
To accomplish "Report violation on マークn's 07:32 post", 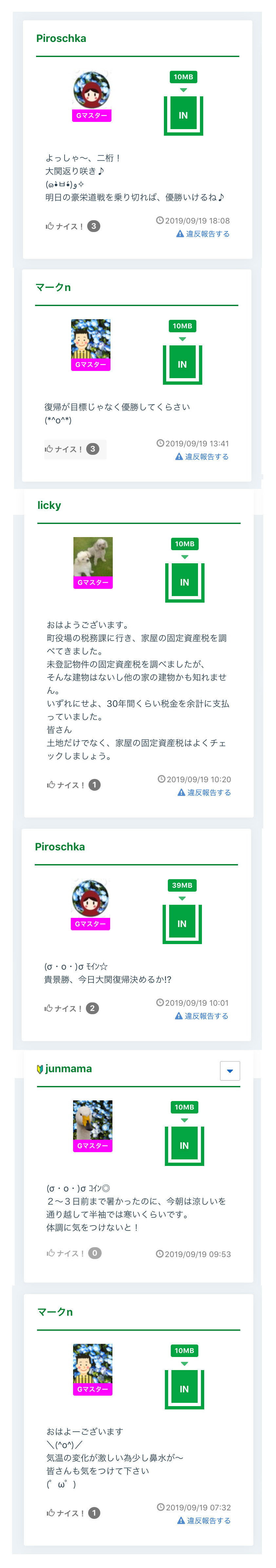I will tap(204, 1520).
